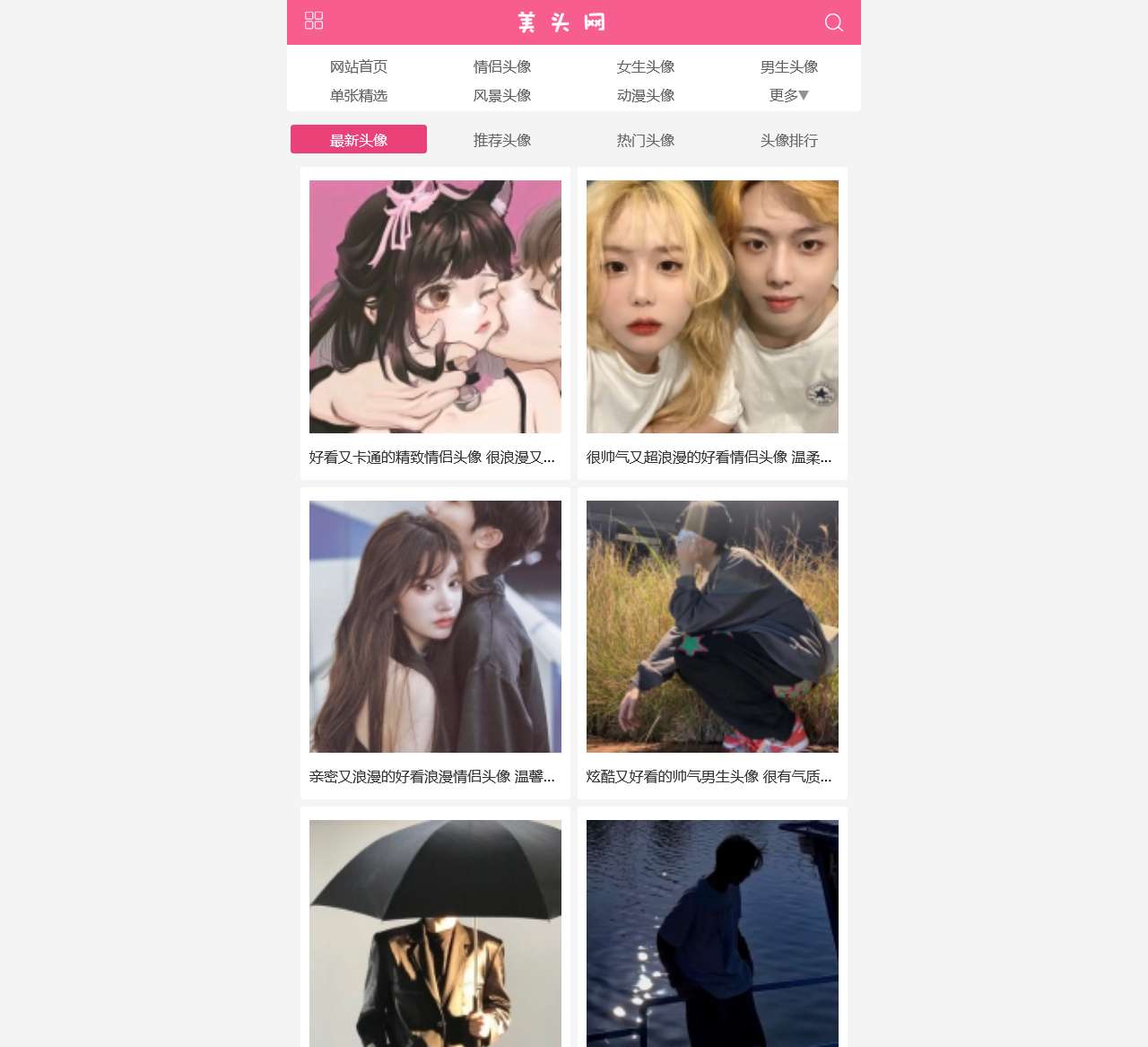Open 风景头像 category

[502, 95]
